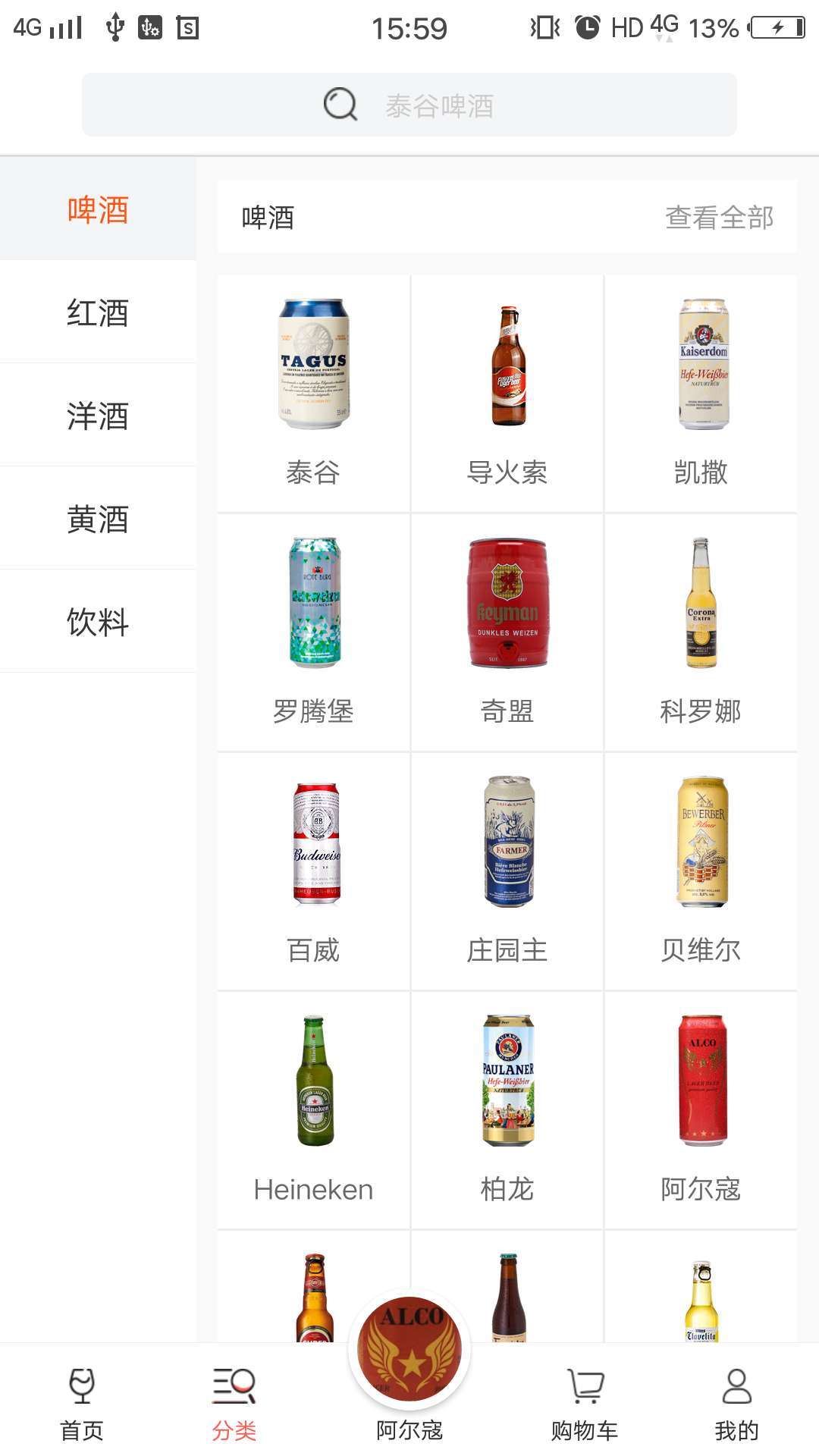
Task: Select the highlighted 啤酒 category
Action: pyautogui.click(x=97, y=209)
